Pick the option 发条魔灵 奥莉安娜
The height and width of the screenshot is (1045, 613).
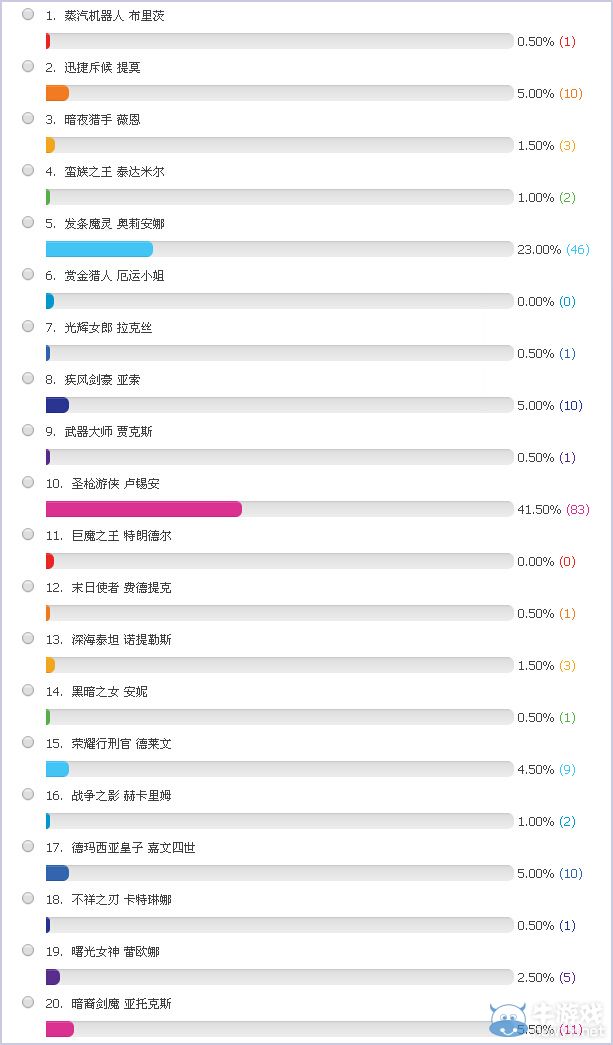click(x=28, y=222)
